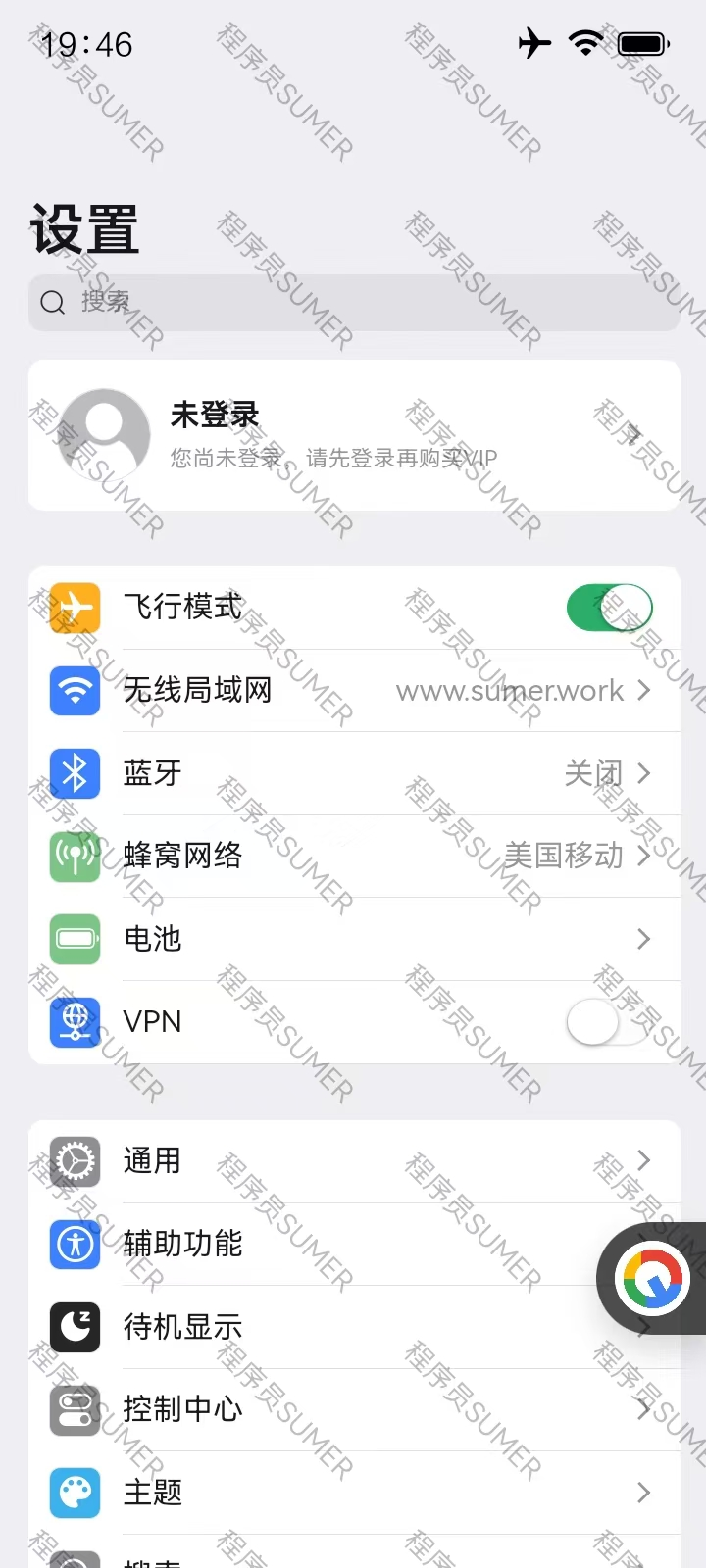Image resolution: width=706 pixels, height=1568 pixels.
Task: Open 蓝牙 settings
Action: click(x=353, y=773)
